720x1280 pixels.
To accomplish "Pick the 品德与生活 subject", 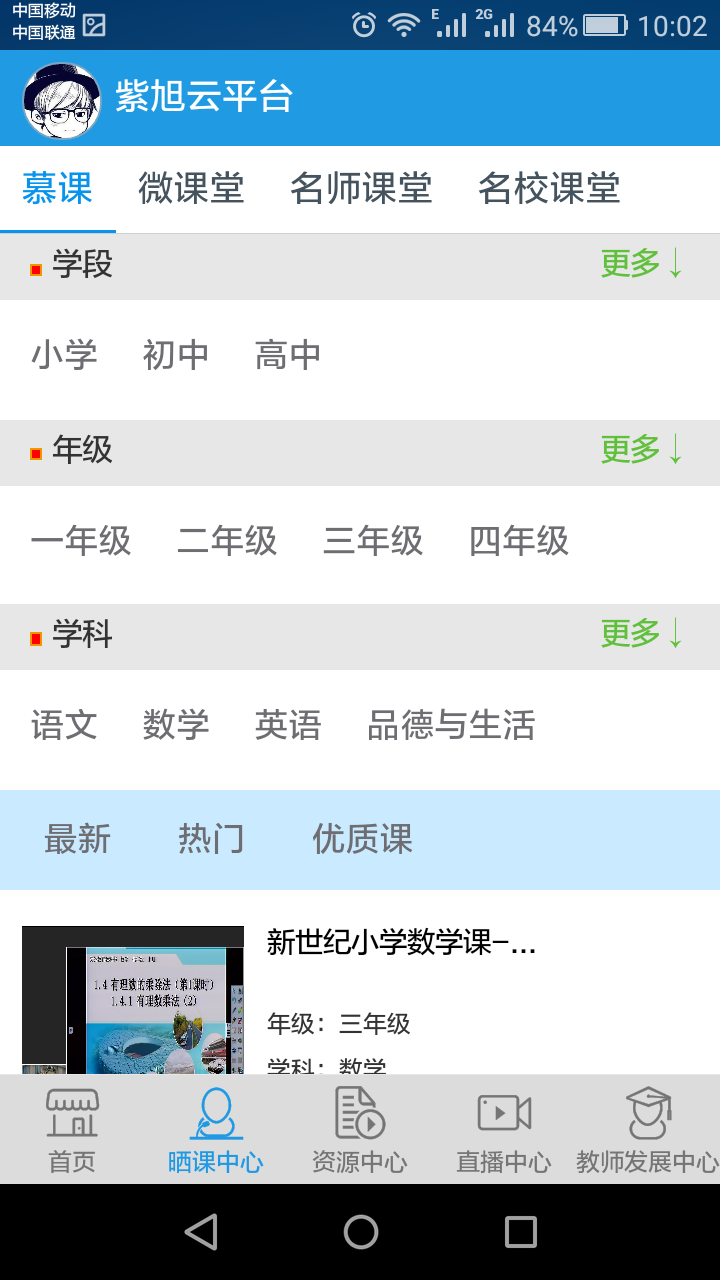I will [x=451, y=725].
